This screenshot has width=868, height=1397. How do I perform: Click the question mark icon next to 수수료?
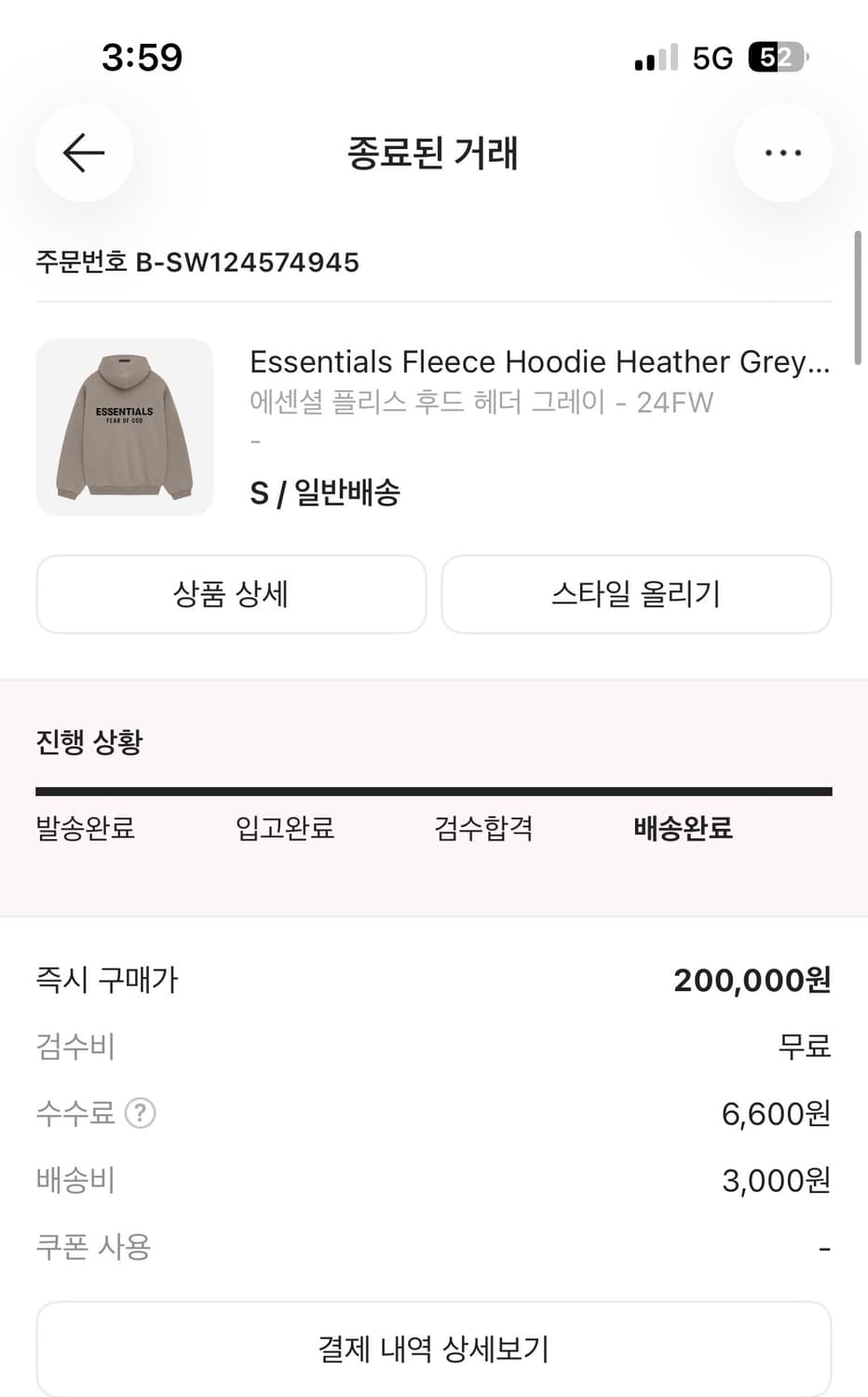coord(142,1113)
